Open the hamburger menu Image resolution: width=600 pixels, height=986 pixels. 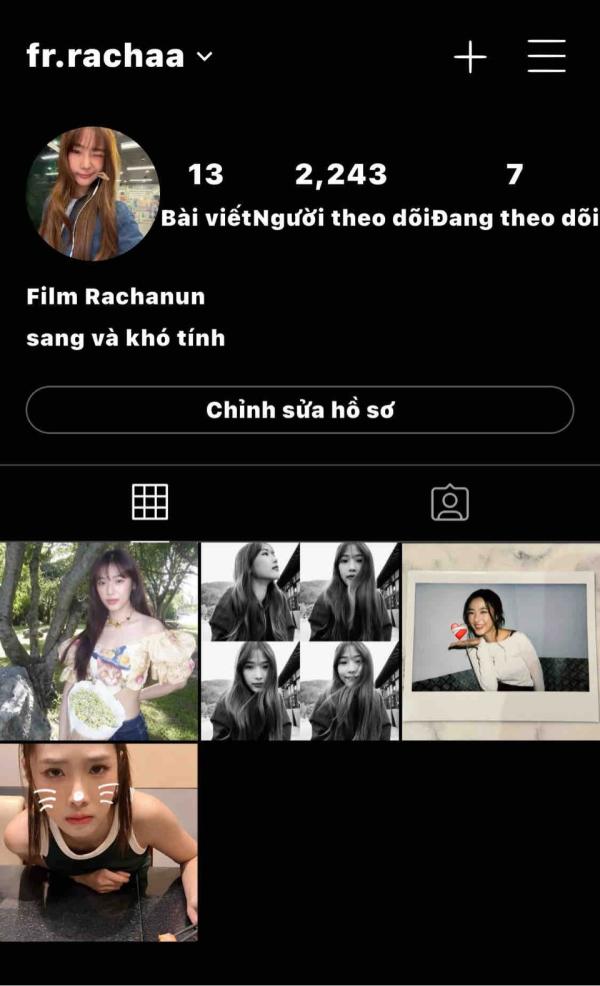pyautogui.click(x=546, y=56)
